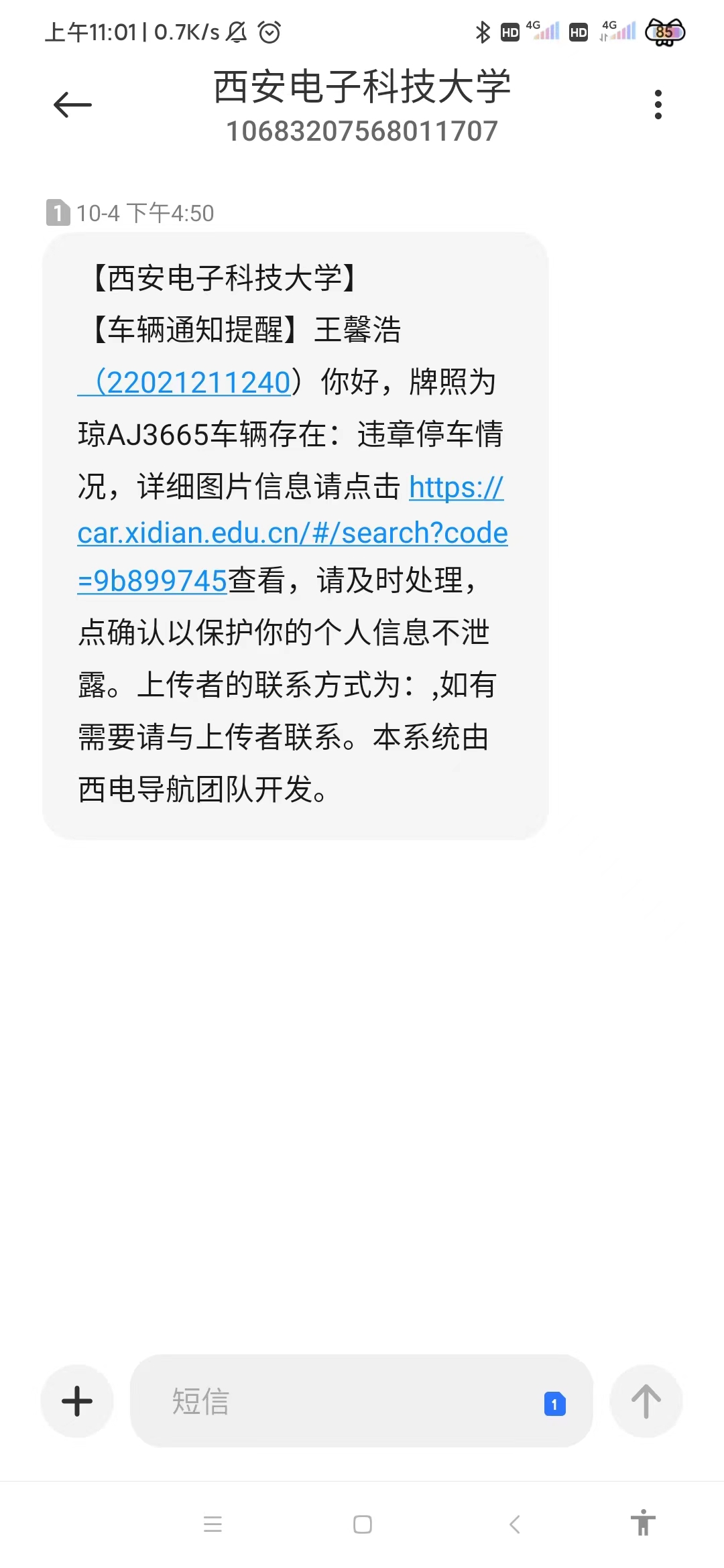Go to the home screen via the navigation bar

tap(363, 1524)
